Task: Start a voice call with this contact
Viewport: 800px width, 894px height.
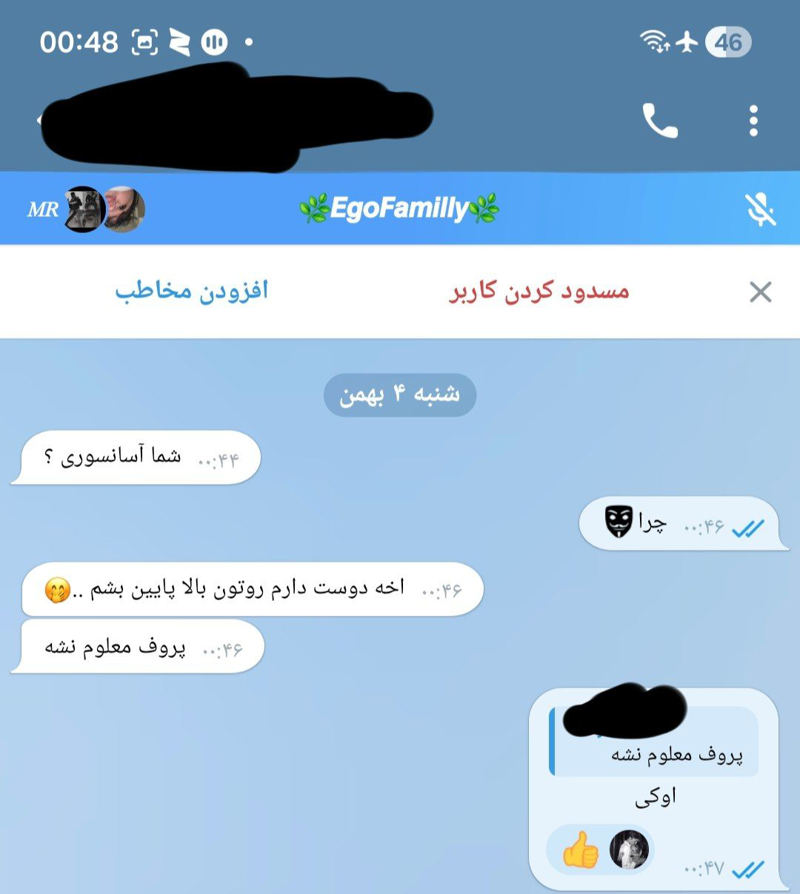Action: click(659, 121)
